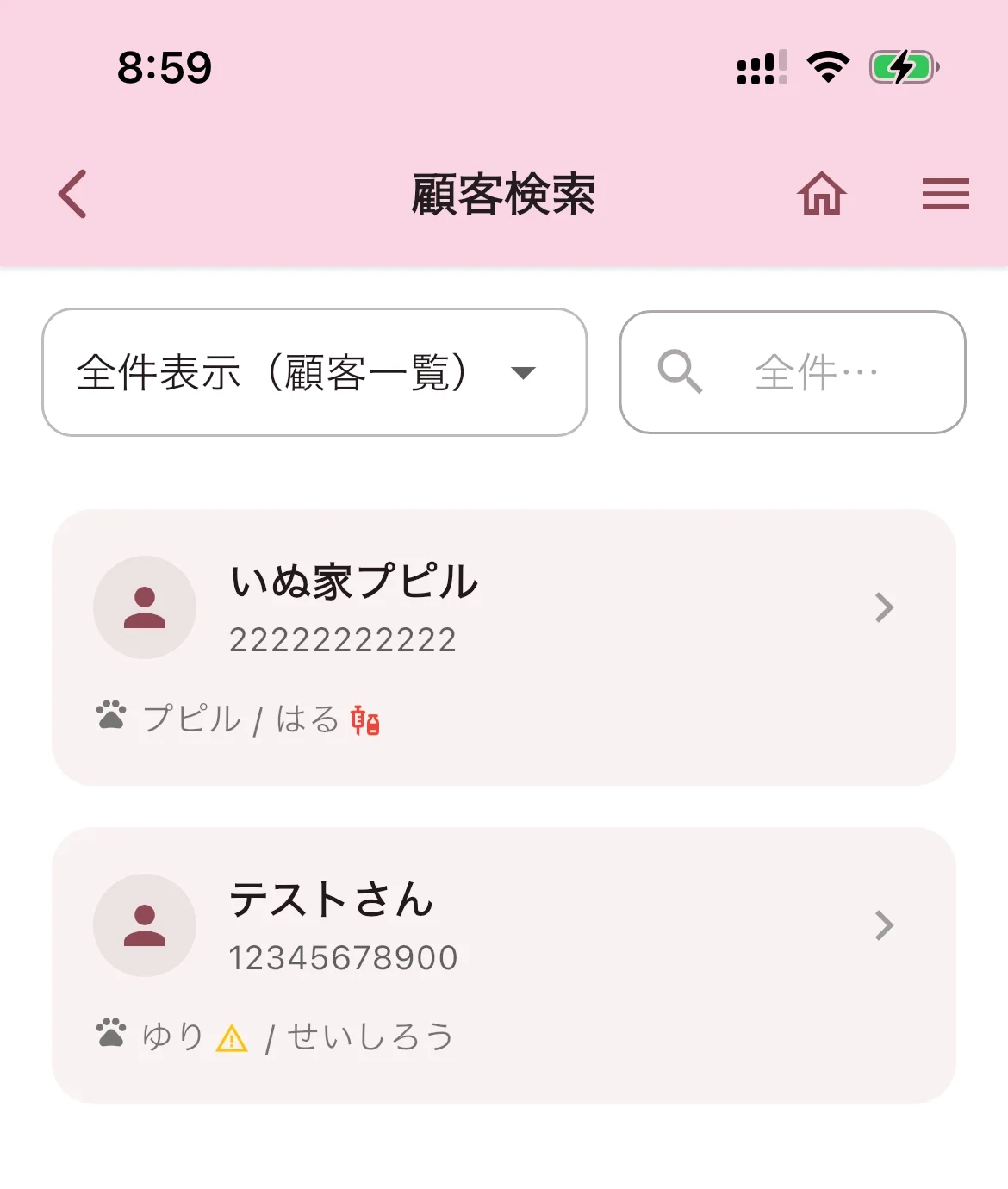The height and width of the screenshot is (1189, 1008).
Task: Open the home icon
Action: coord(822,194)
